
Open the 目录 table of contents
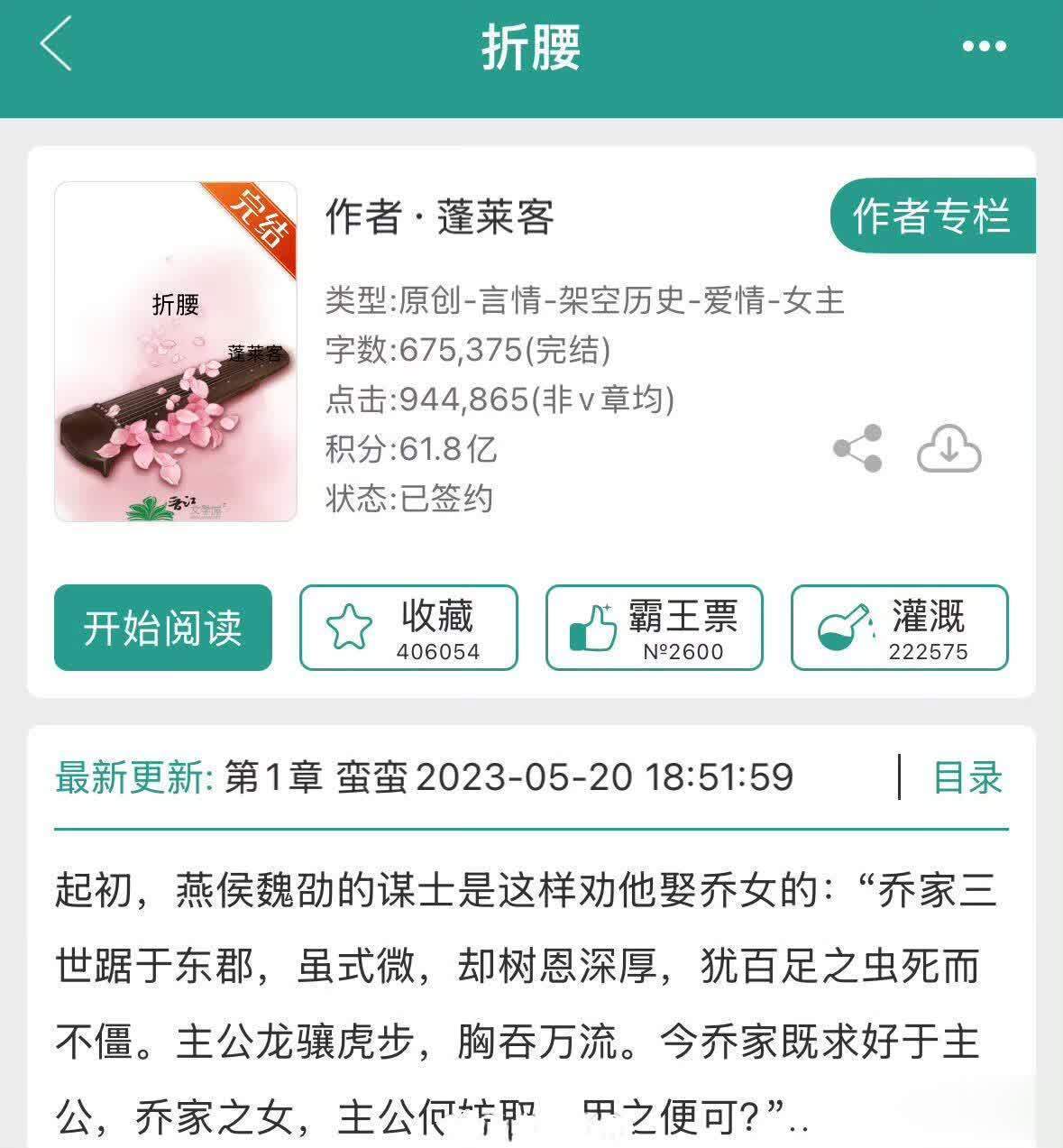click(x=967, y=777)
